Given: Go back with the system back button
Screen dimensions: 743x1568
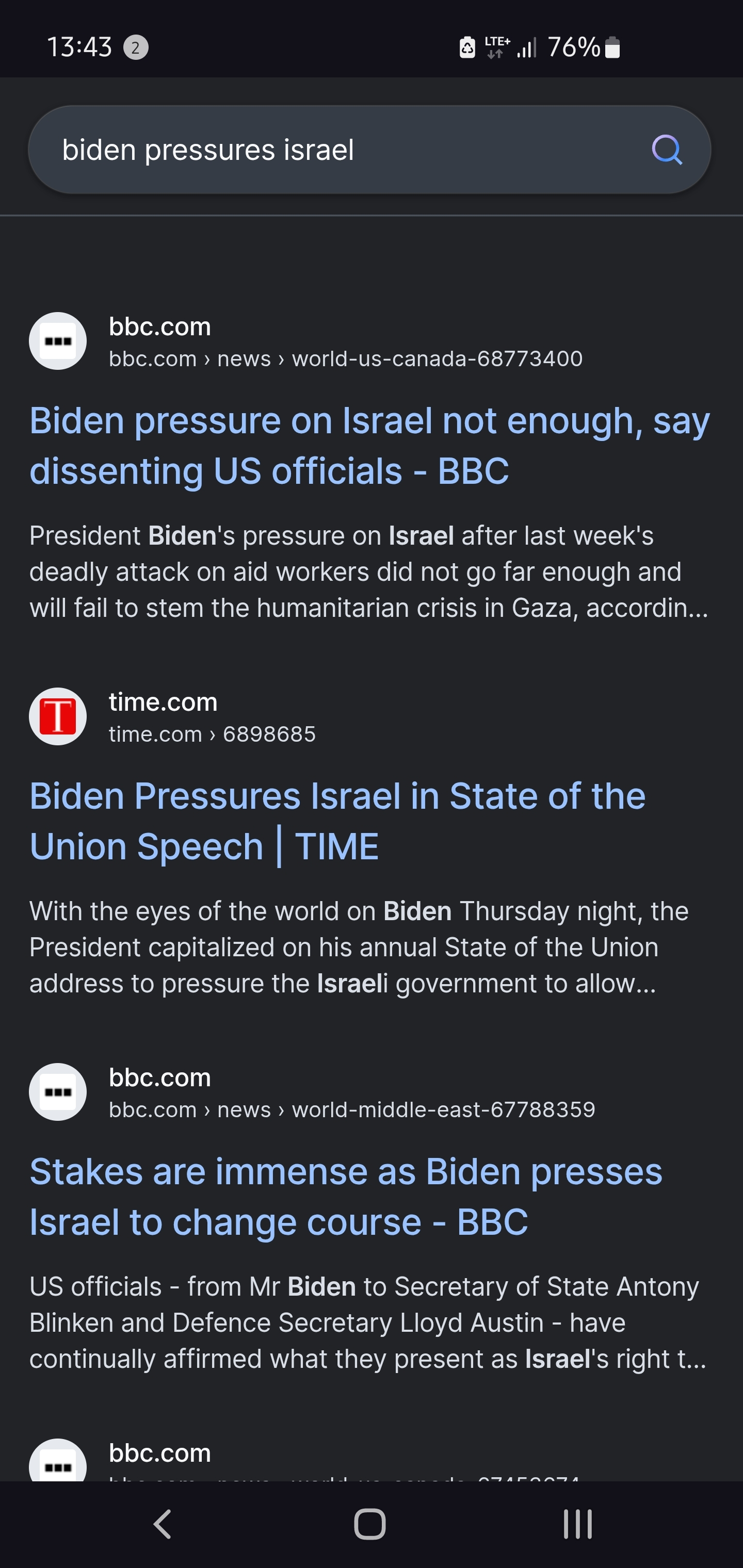Looking at the screenshot, I should coord(163,1525).
